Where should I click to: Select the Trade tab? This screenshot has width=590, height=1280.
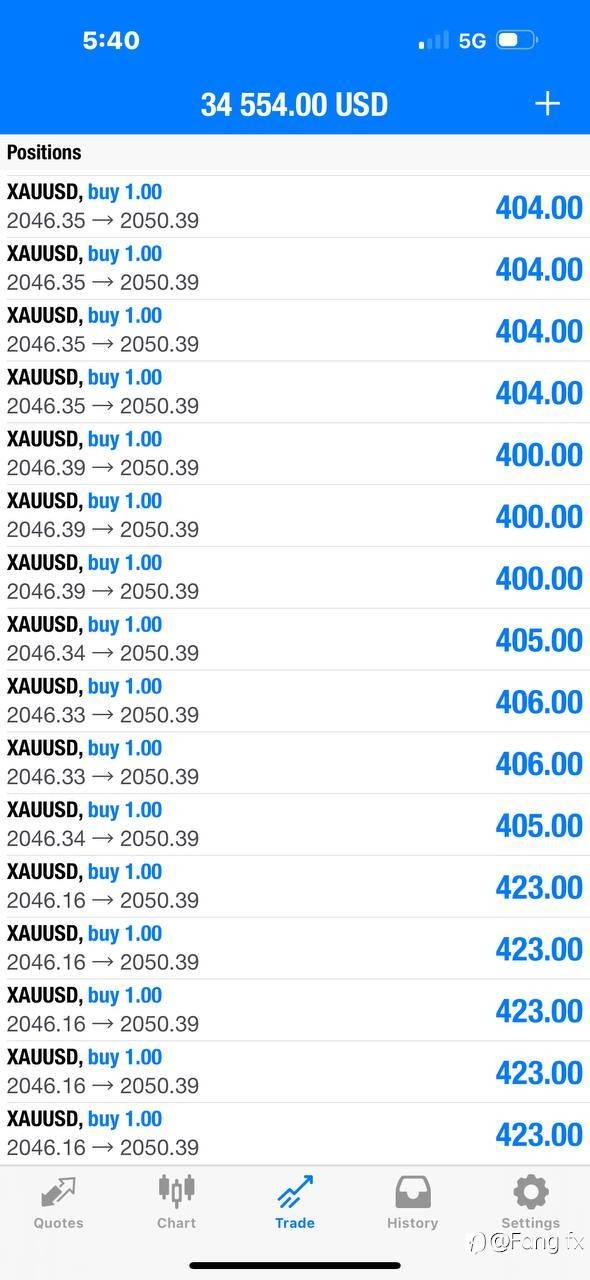pyautogui.click(x=295, y=1202)
